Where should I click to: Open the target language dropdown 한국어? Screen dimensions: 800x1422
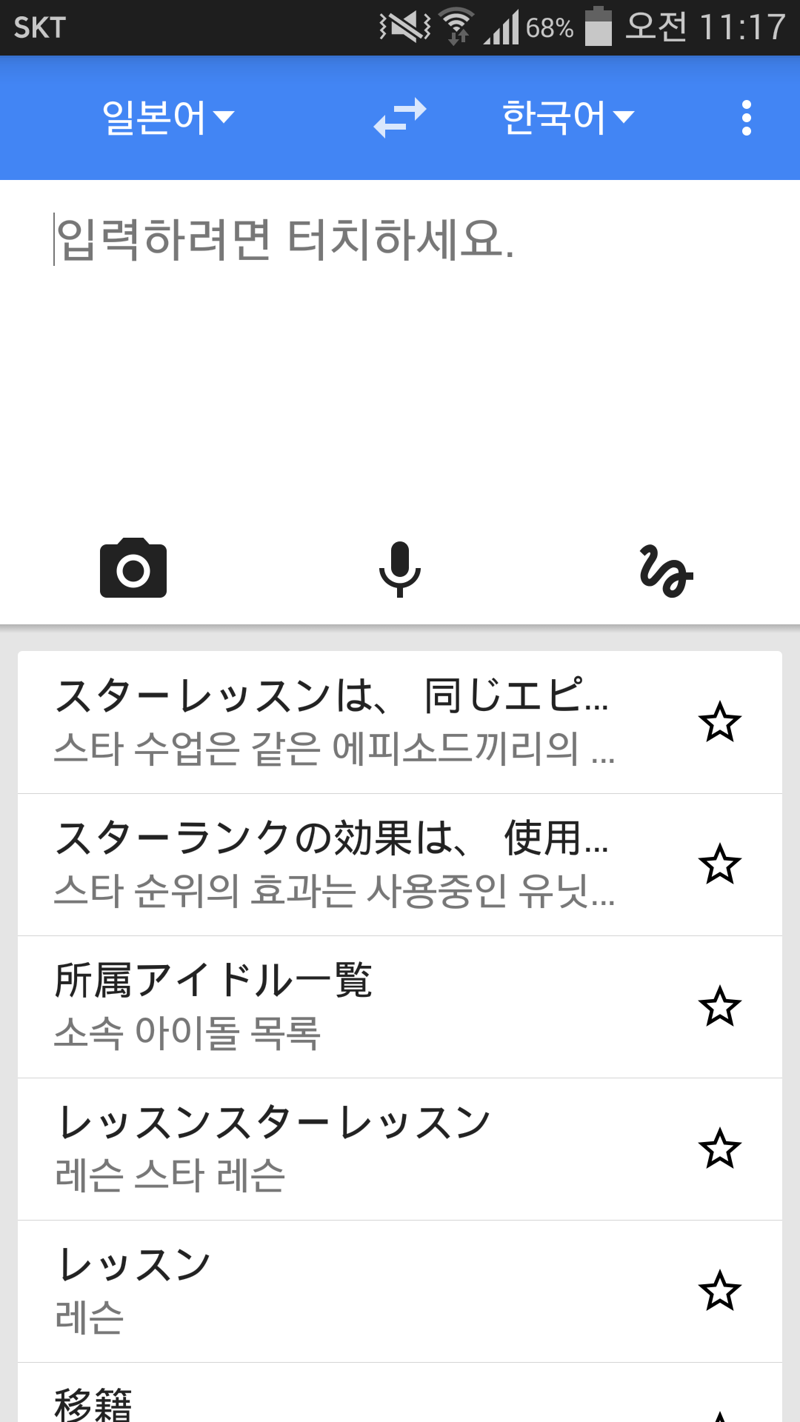(x=568, y=118)
